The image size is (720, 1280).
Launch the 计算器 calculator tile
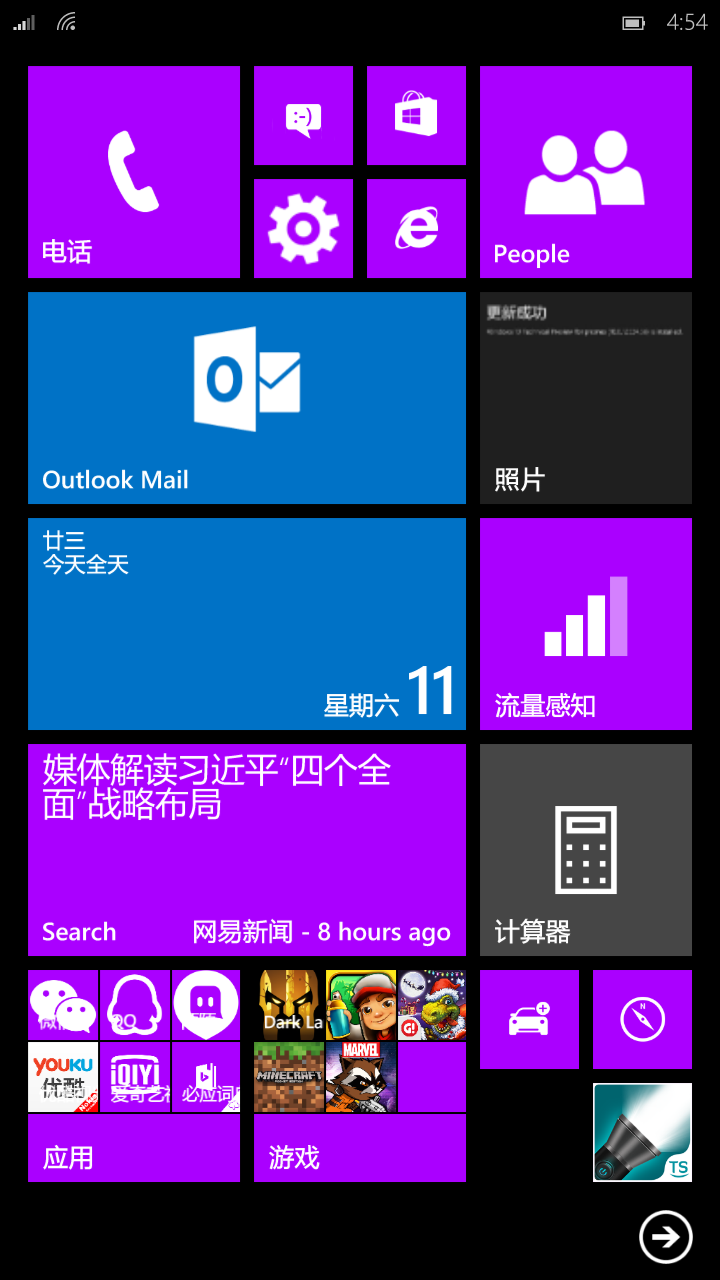pos(585,849)
